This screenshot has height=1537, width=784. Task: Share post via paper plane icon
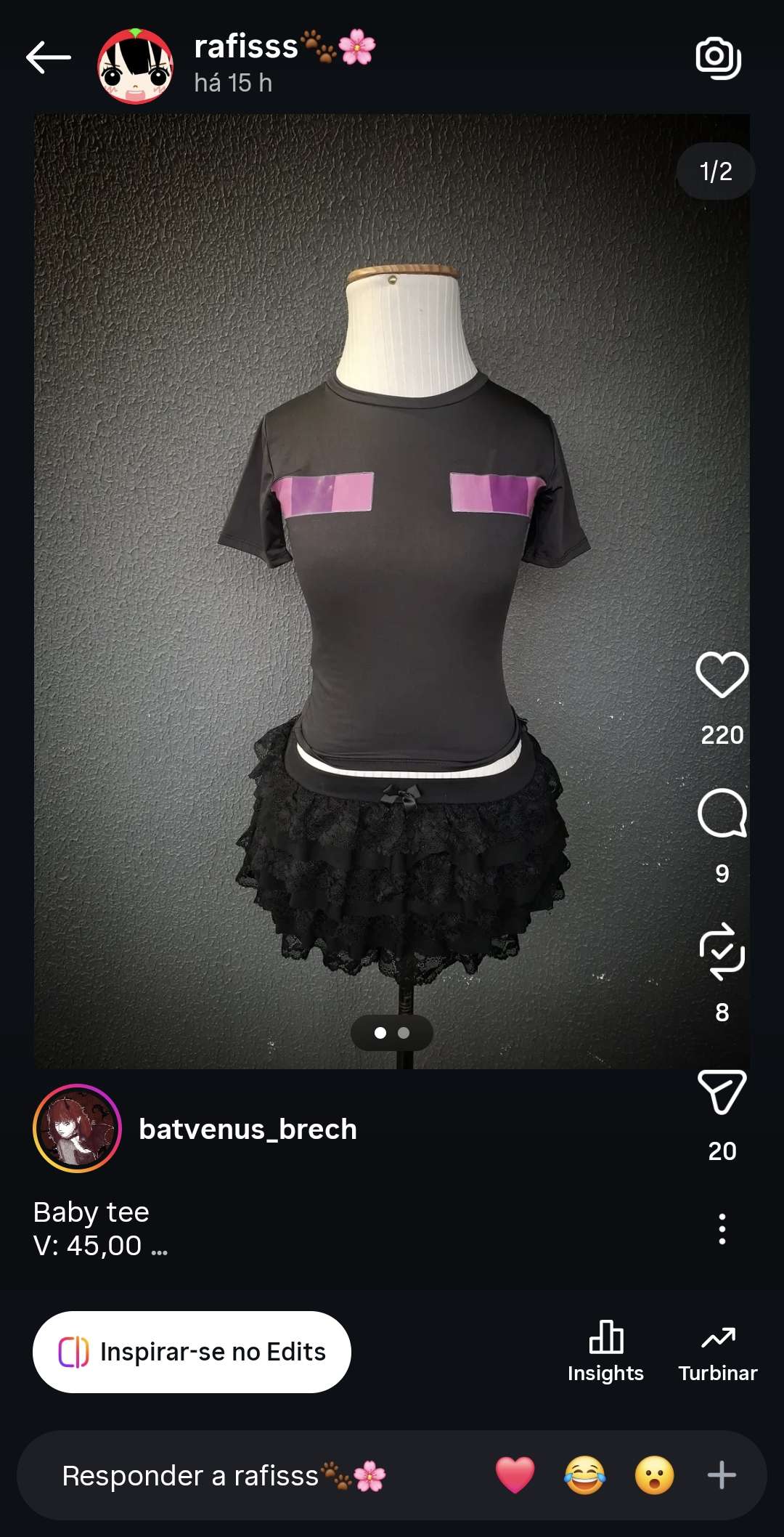click(722, 1092)
